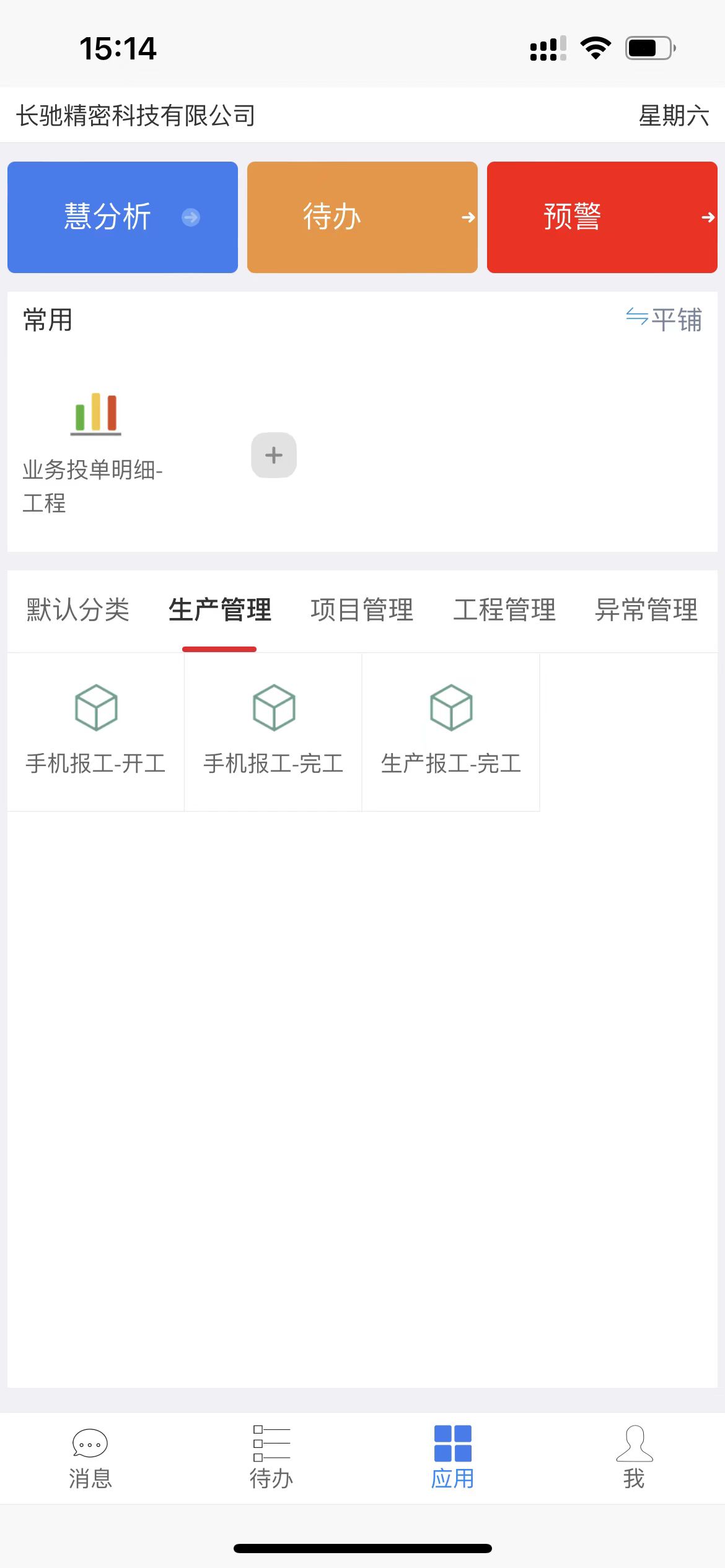725x1568 pixels.
Task: Open the 工程管理 tab
Action: 506,610
